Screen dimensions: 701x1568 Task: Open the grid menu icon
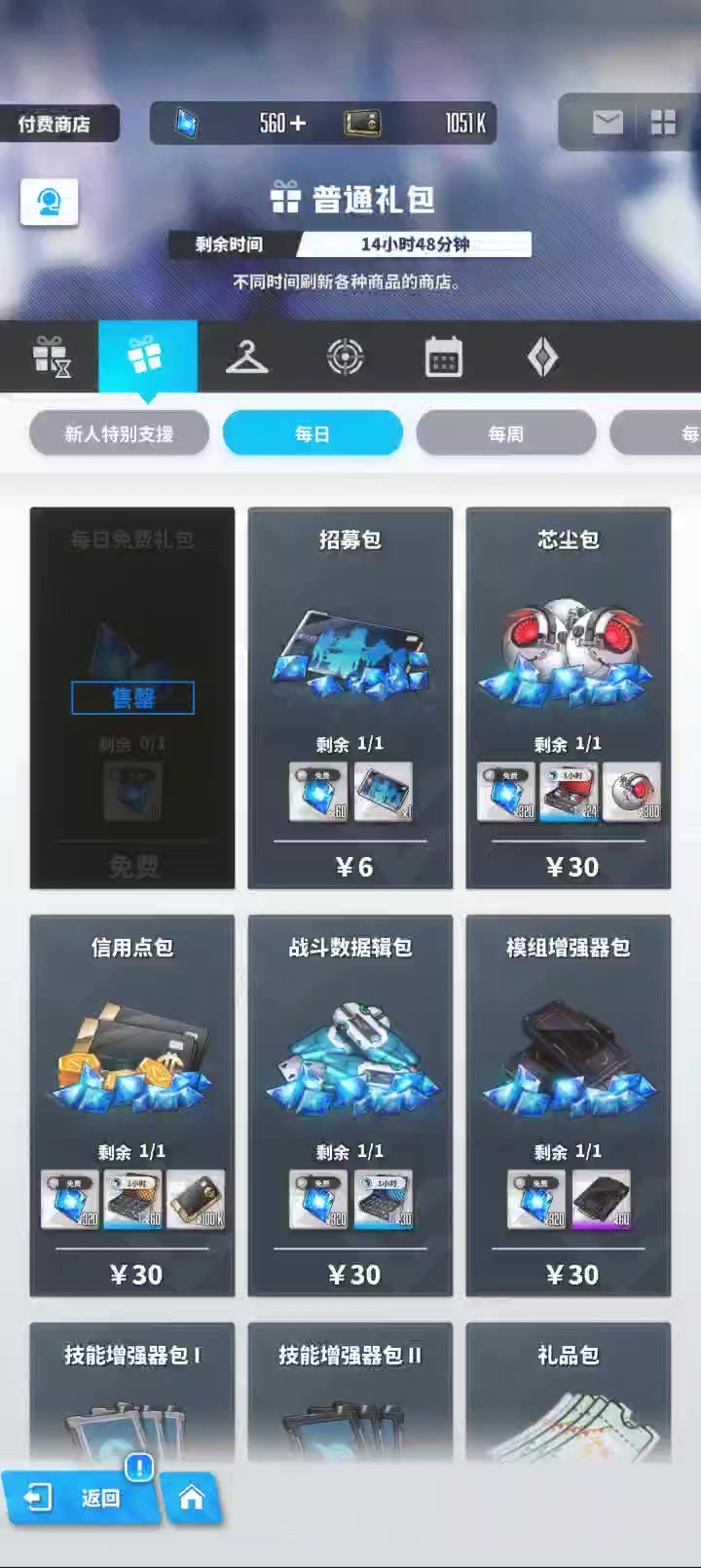coord(663,122)
